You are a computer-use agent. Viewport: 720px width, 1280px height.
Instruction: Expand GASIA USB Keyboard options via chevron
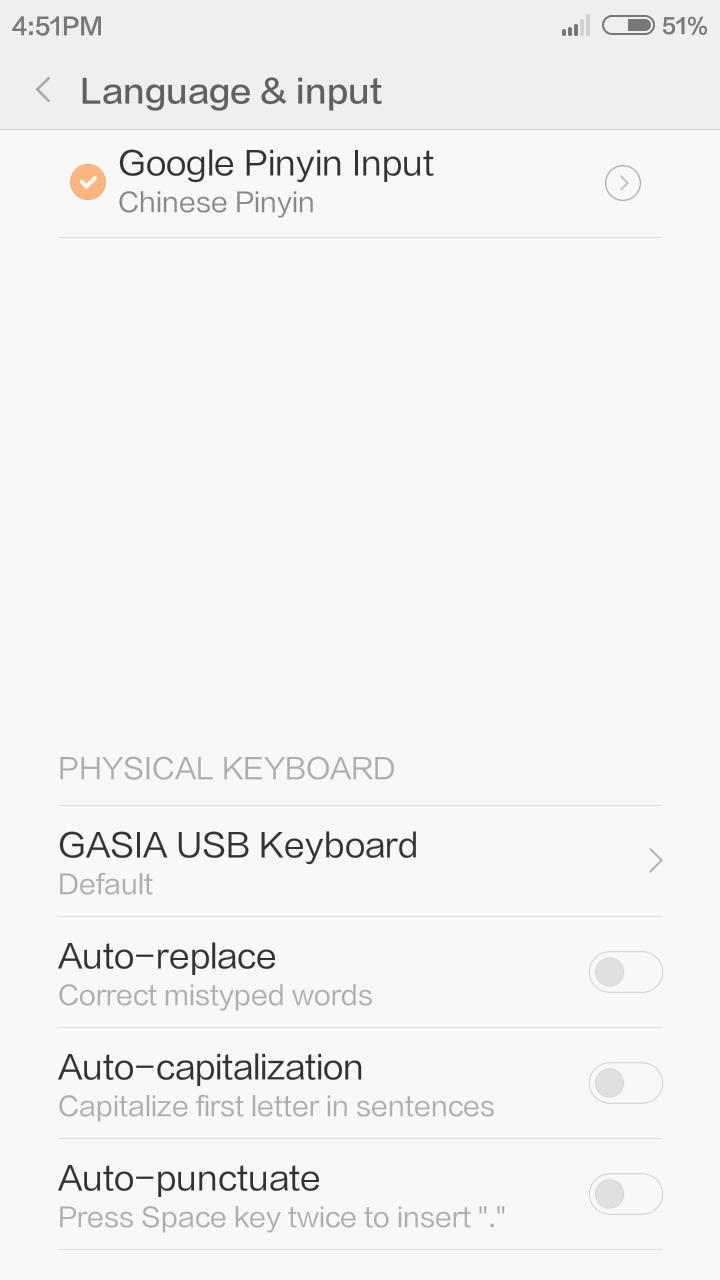click(655, 860)
